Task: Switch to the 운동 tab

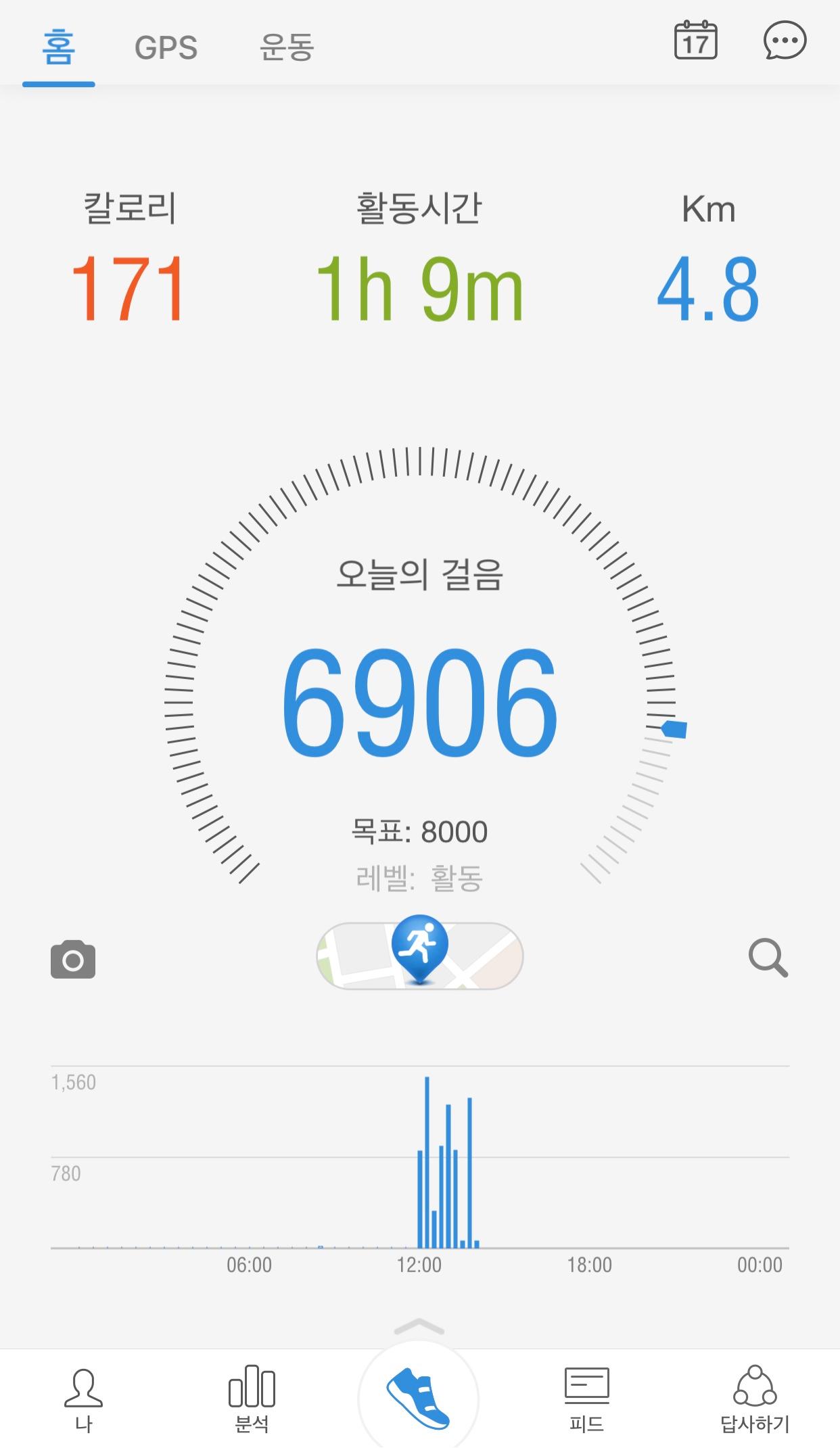Action: point(287,48)
